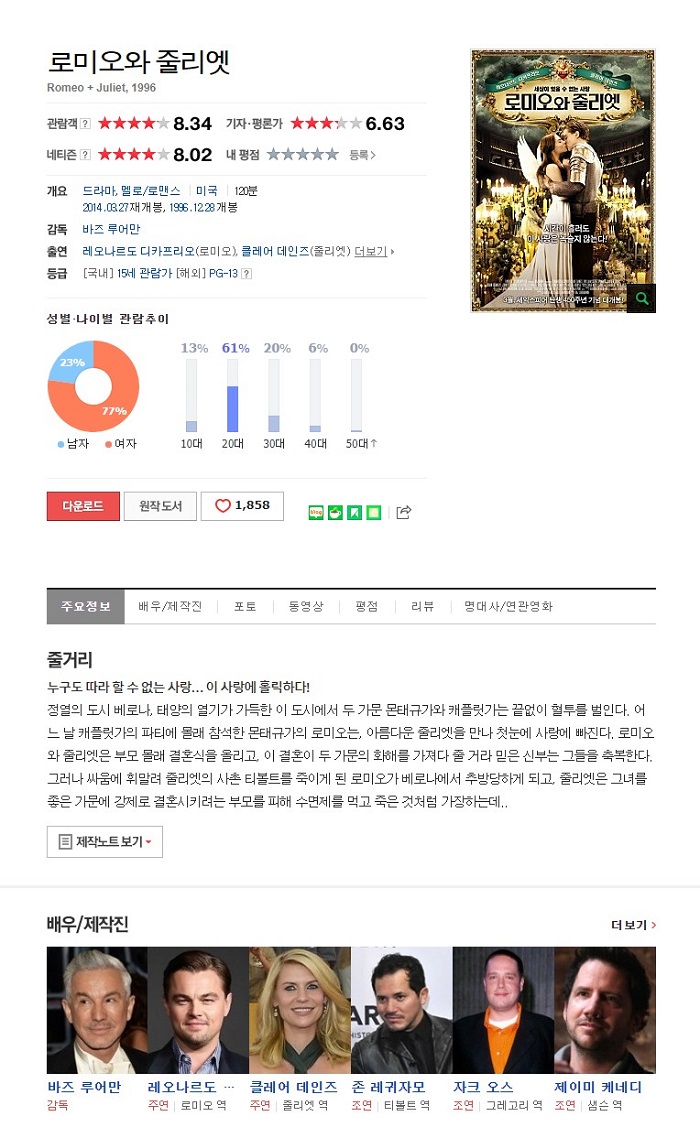
Task: Open the 동영상 tab
Action: (306, 606)
